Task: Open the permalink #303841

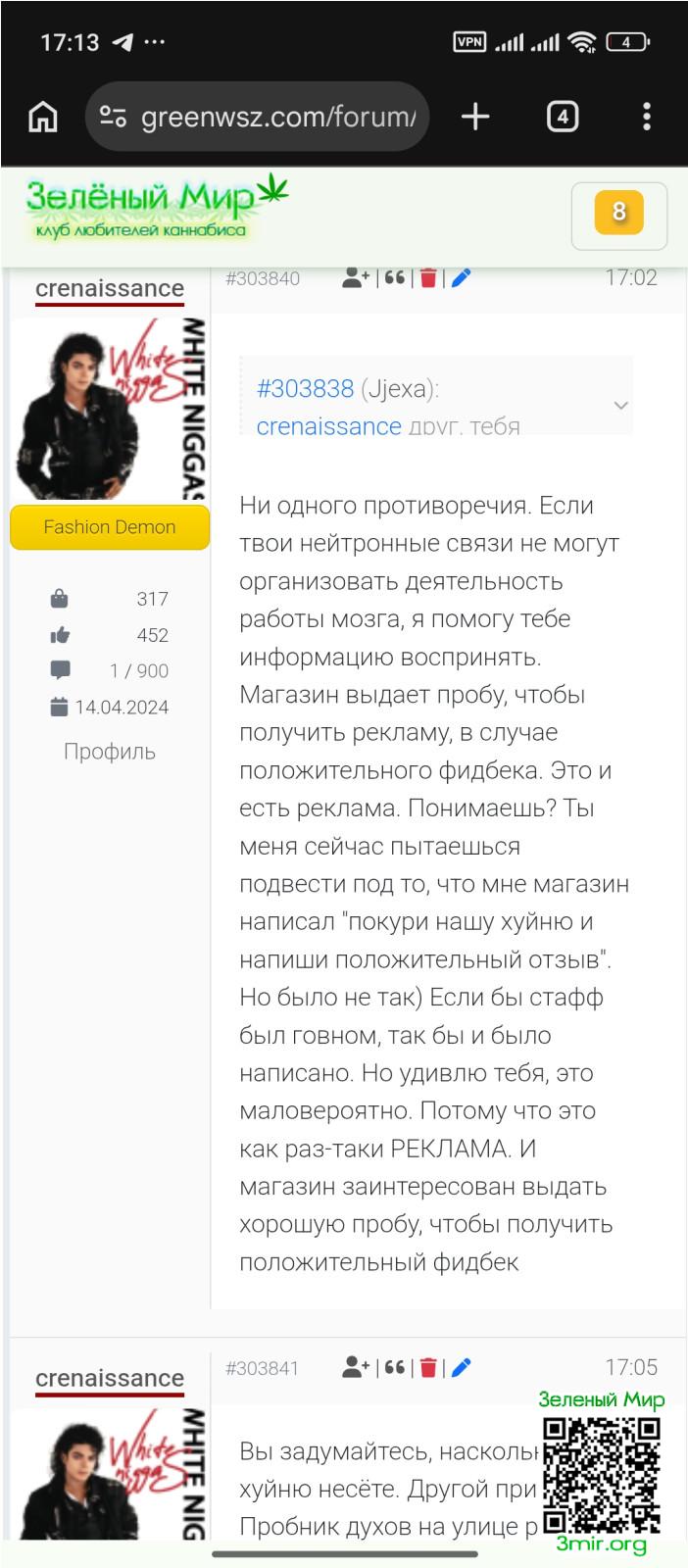Action: (263, 1368)
